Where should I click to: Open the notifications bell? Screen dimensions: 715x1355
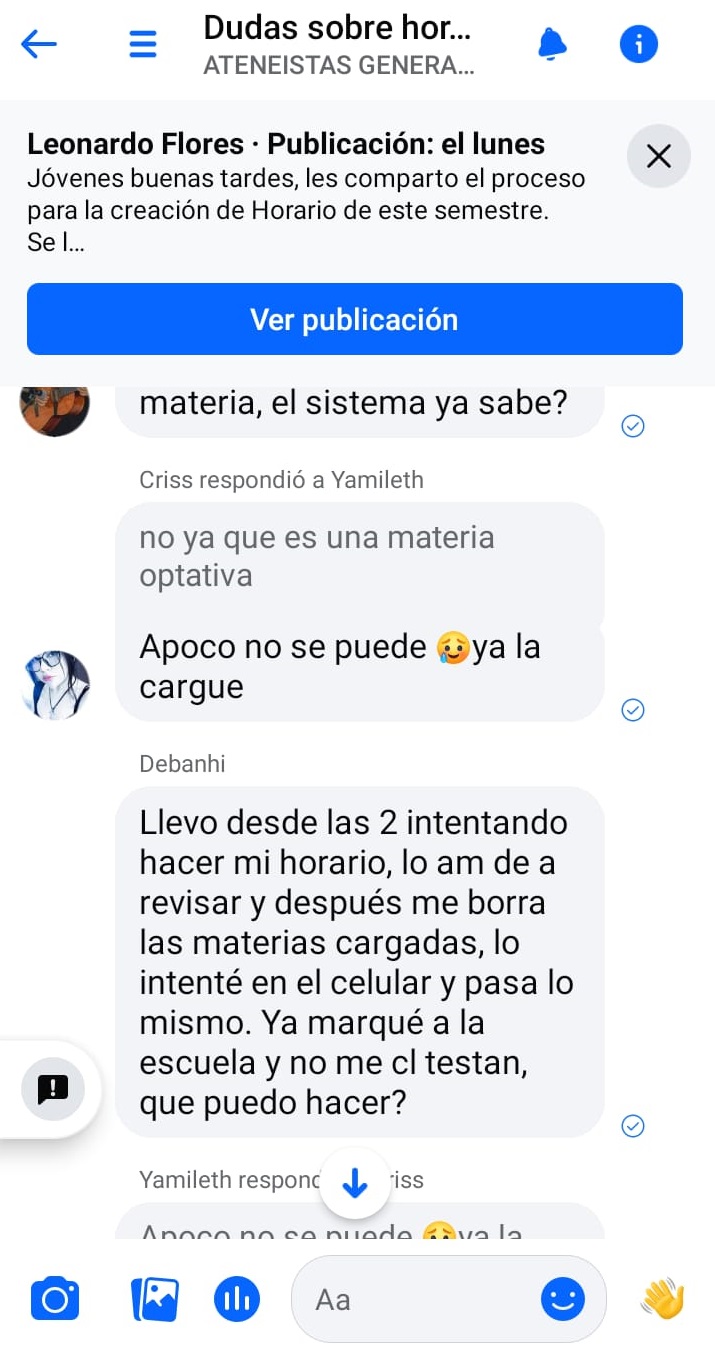(552, 44)
